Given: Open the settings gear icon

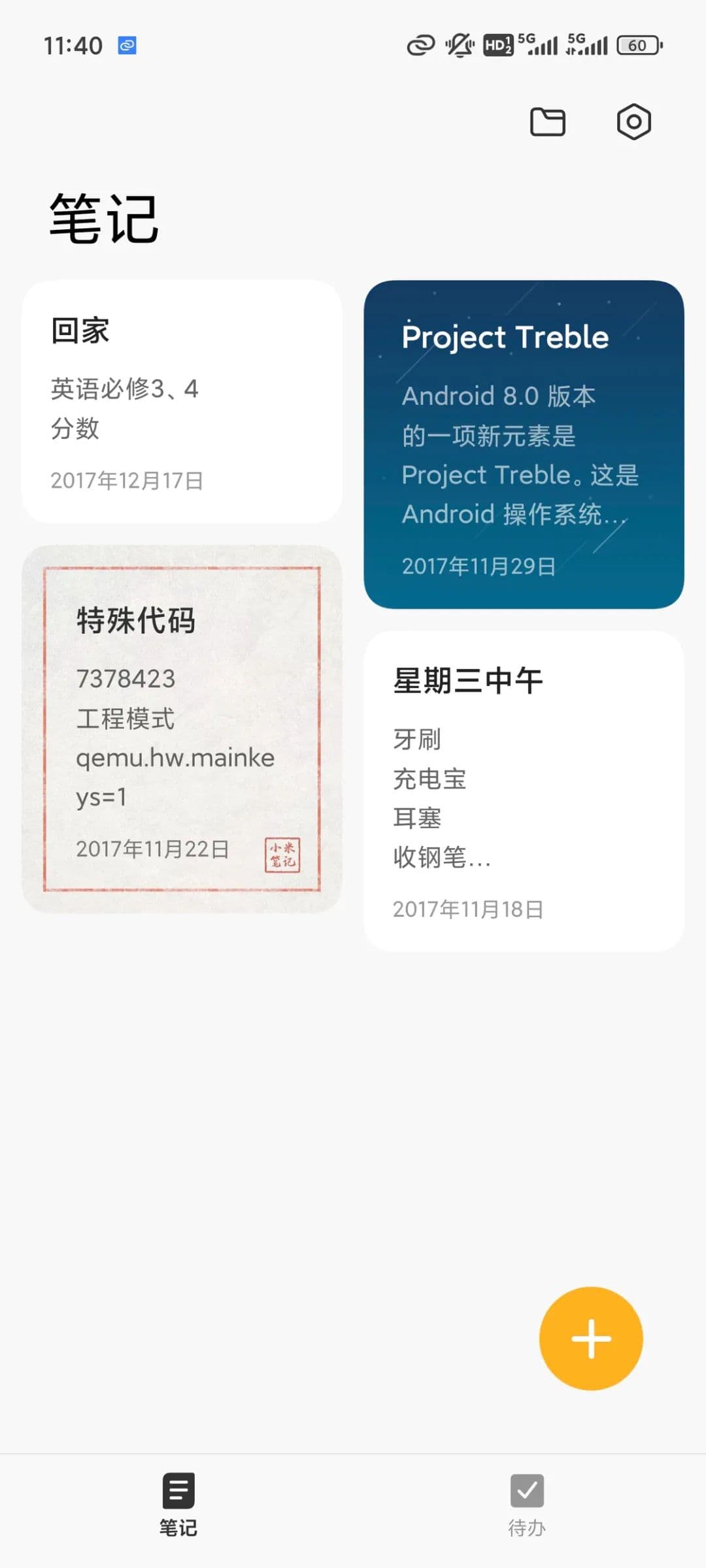Looking at the screenshot, I should [633, 122].
